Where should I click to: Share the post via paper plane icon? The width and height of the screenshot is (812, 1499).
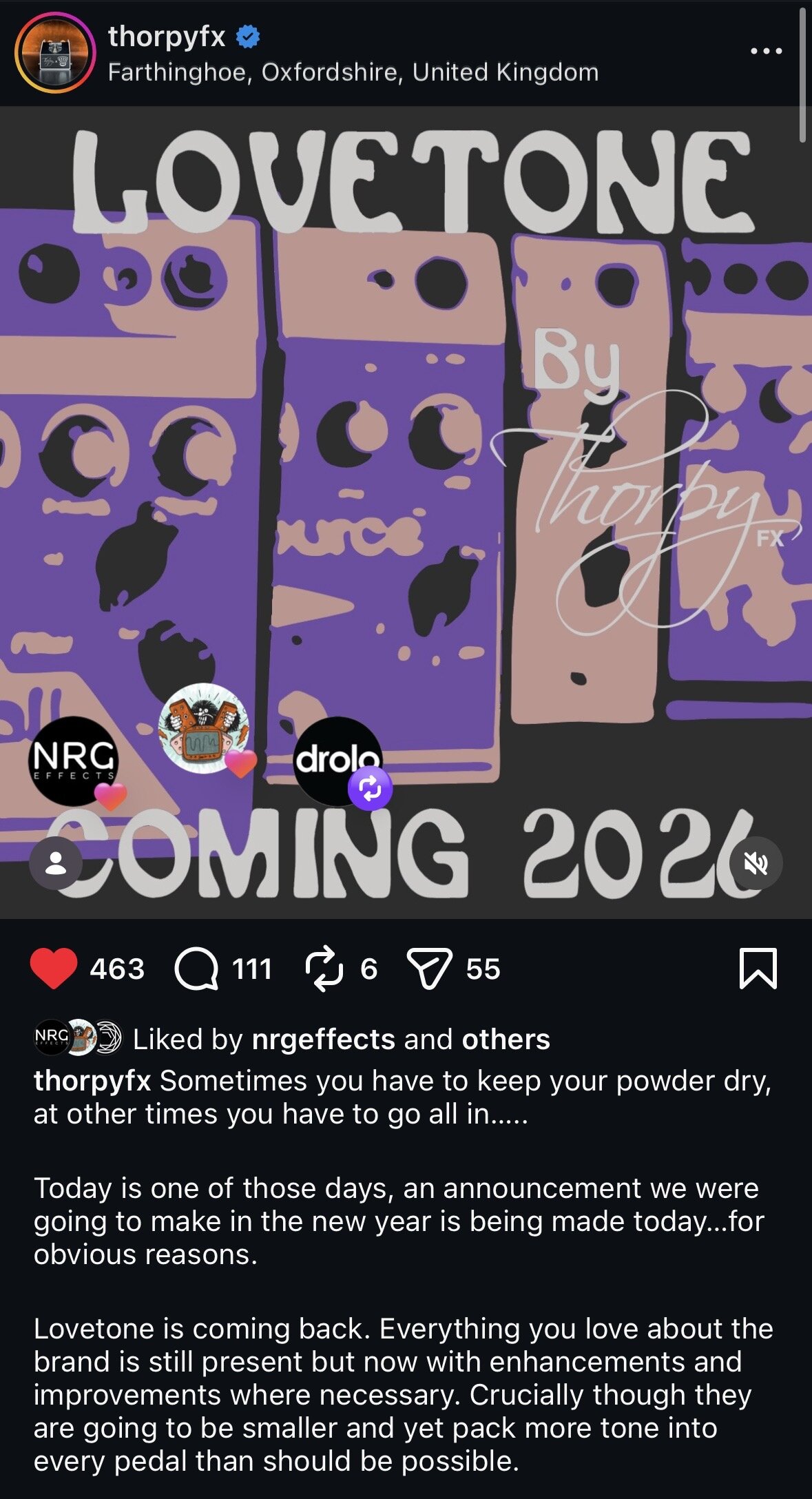429,969
